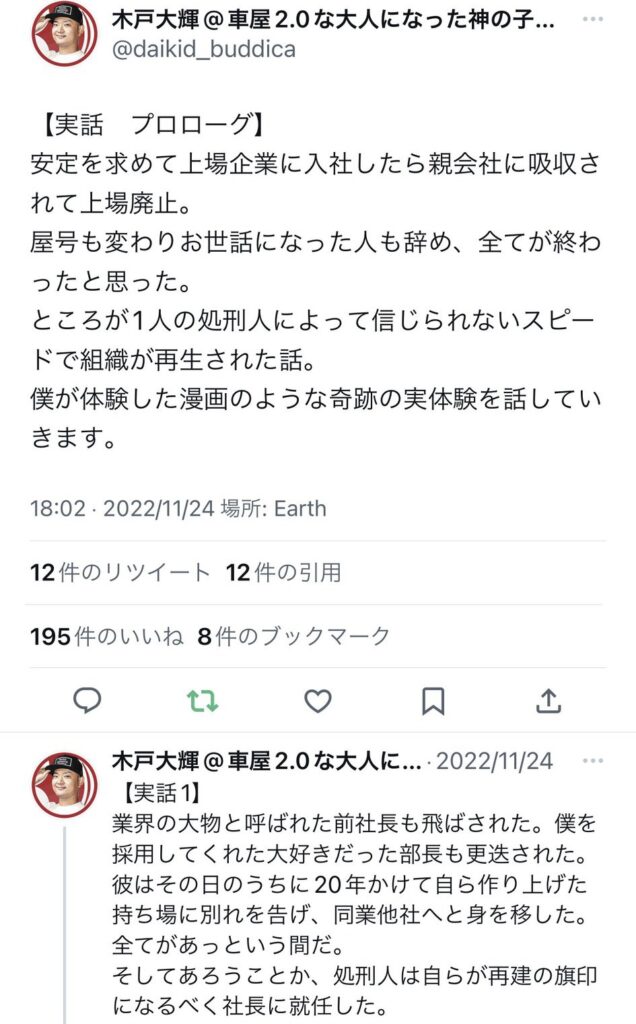Like the プロローグ tweet

click(x=318, y=702)
